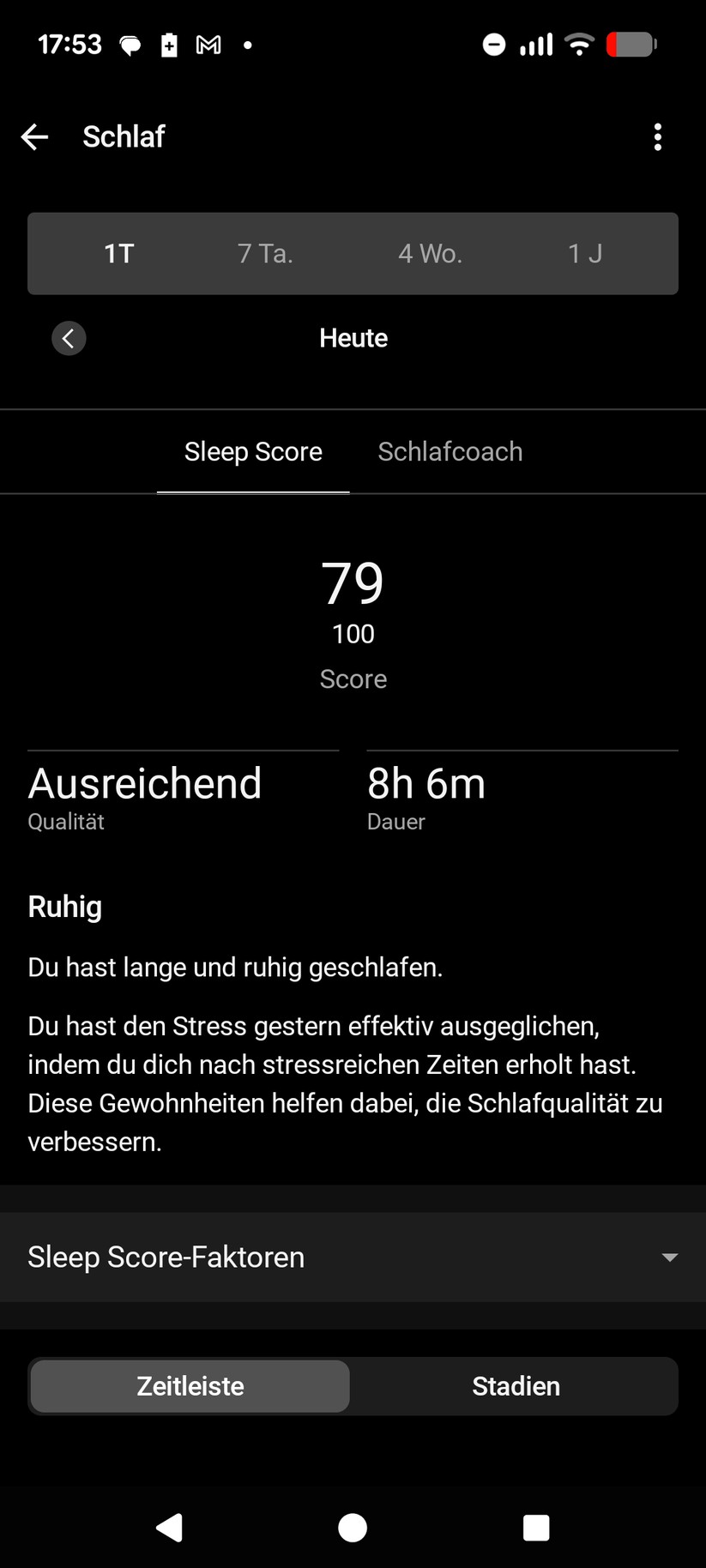706x1568 pixels.
Task: Switch to the Schlafcoach tab
Action: point(450,451)
